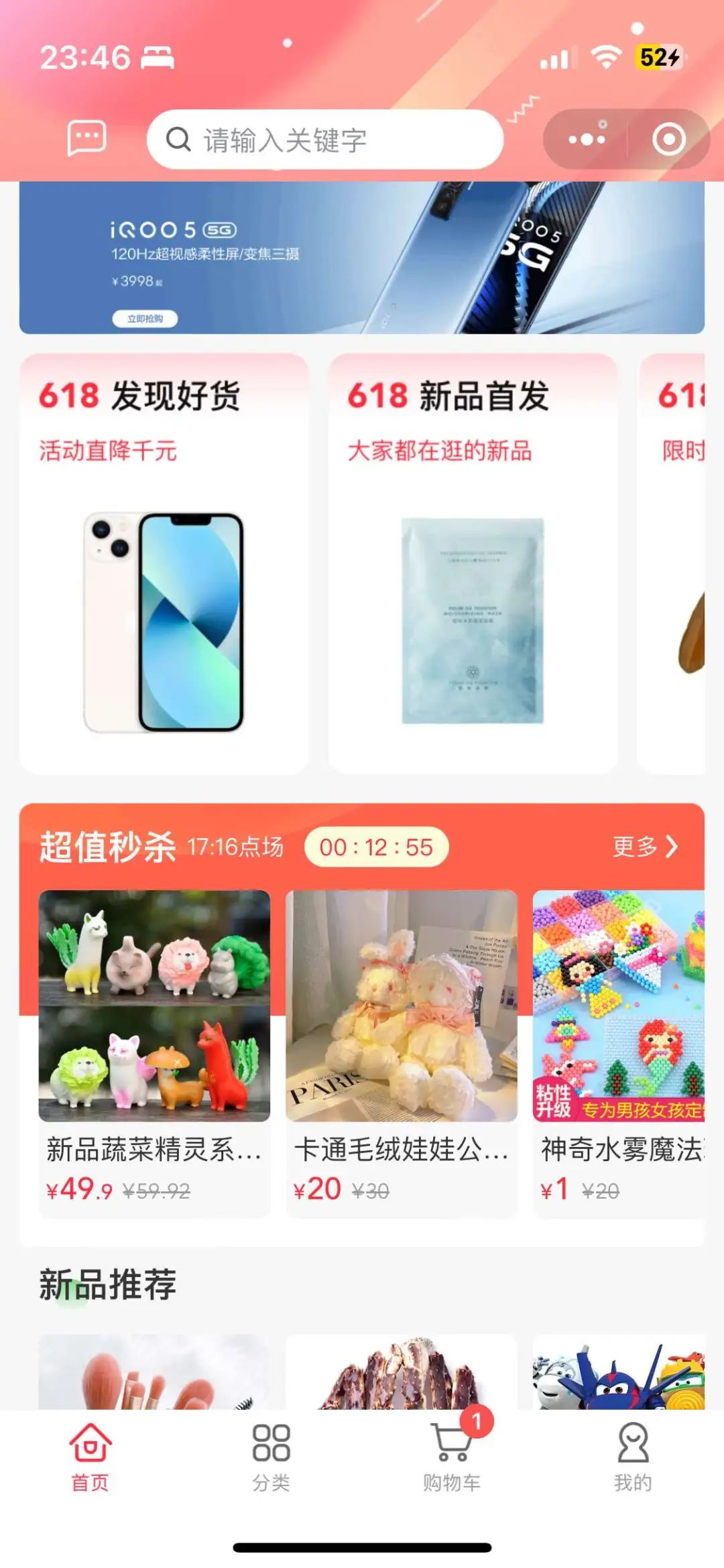This screenshot has width=724, height=1568.
Task: Open the 新品蔬菜精灵系 product card
Action: click(x=154, y=1052)
